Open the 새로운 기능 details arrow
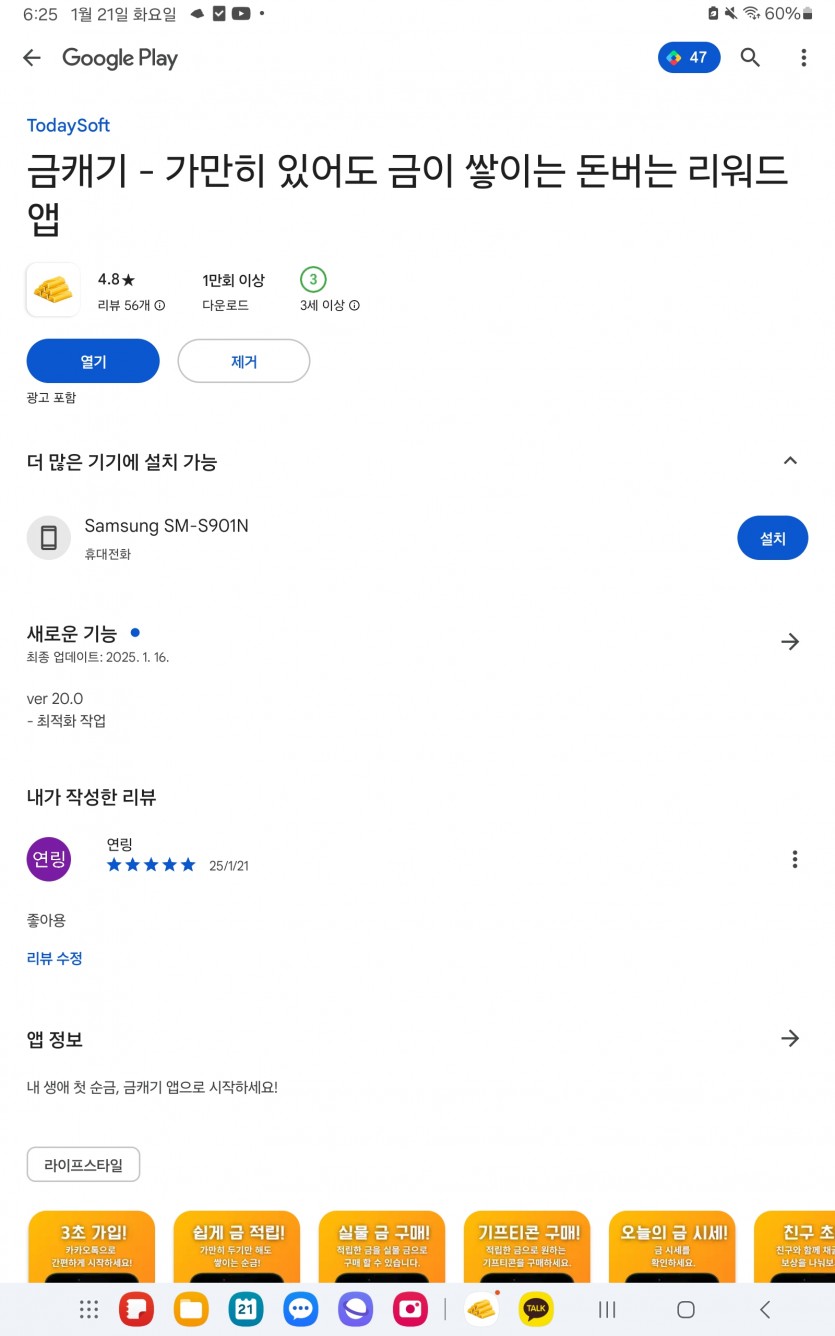 point(790,642)
